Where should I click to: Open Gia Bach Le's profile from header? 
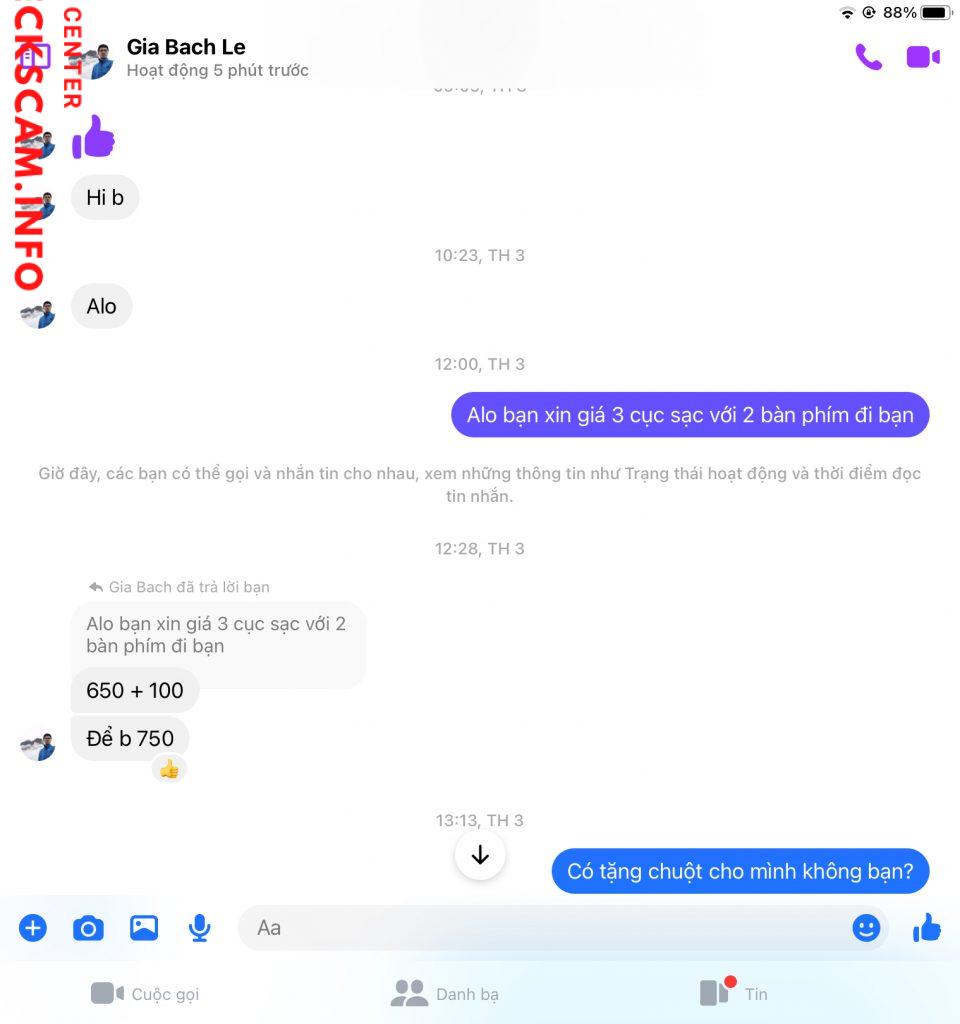[185, 47]
